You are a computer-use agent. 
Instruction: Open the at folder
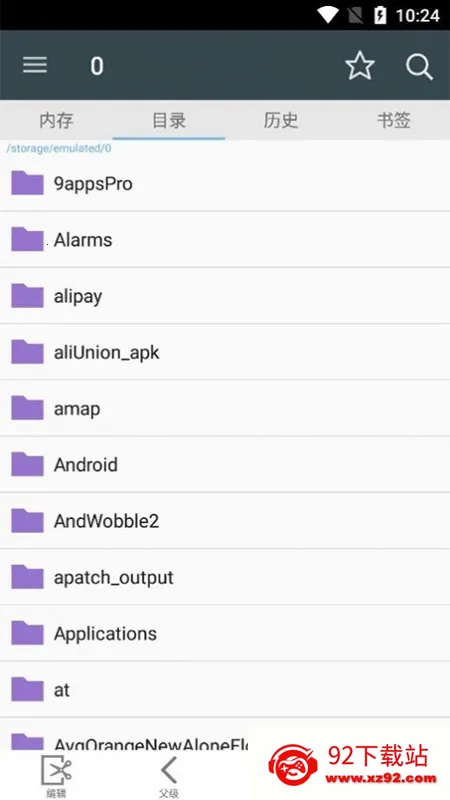click(225, 690)
